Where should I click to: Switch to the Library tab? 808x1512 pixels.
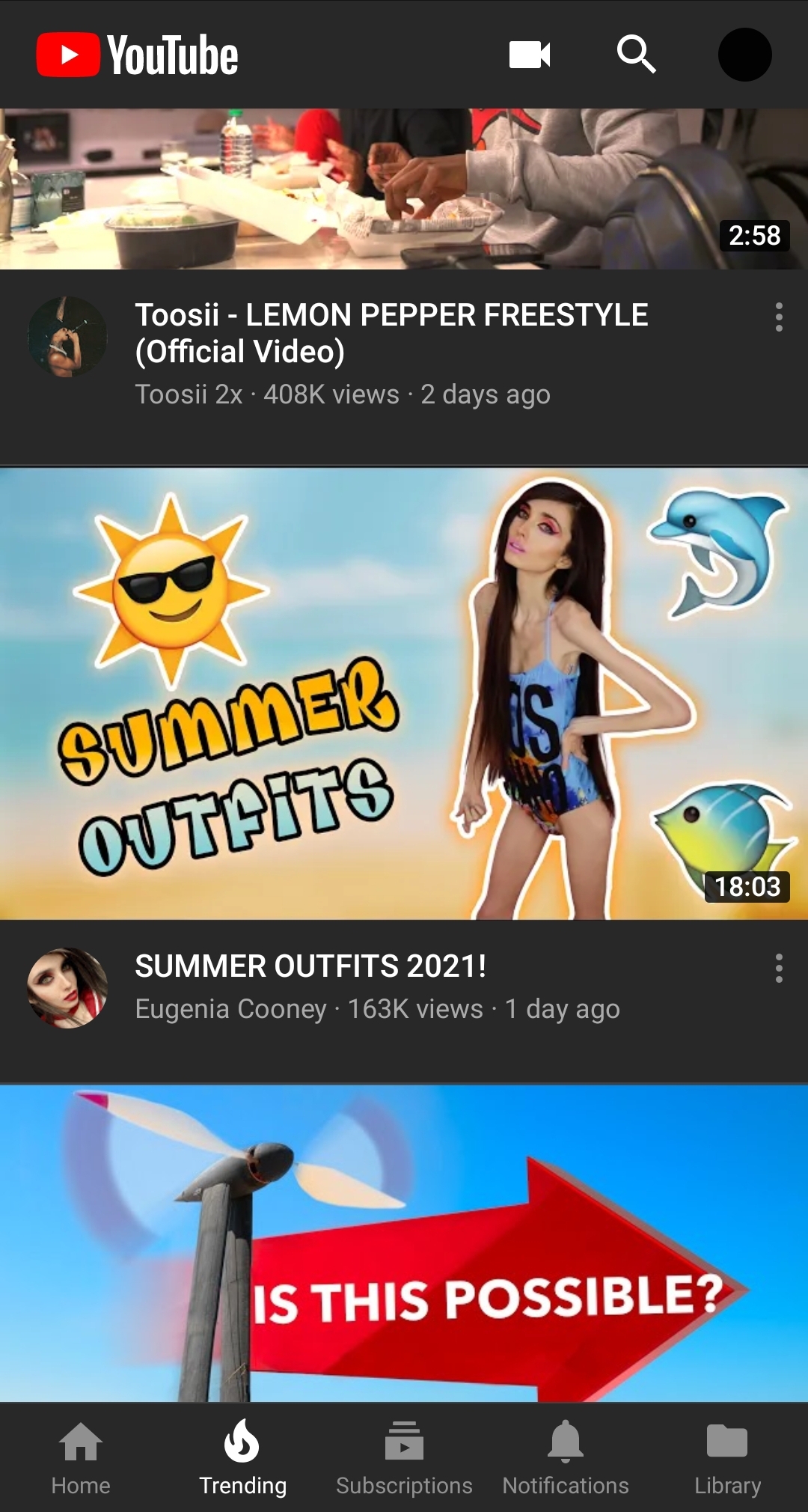coord(727,1457)
